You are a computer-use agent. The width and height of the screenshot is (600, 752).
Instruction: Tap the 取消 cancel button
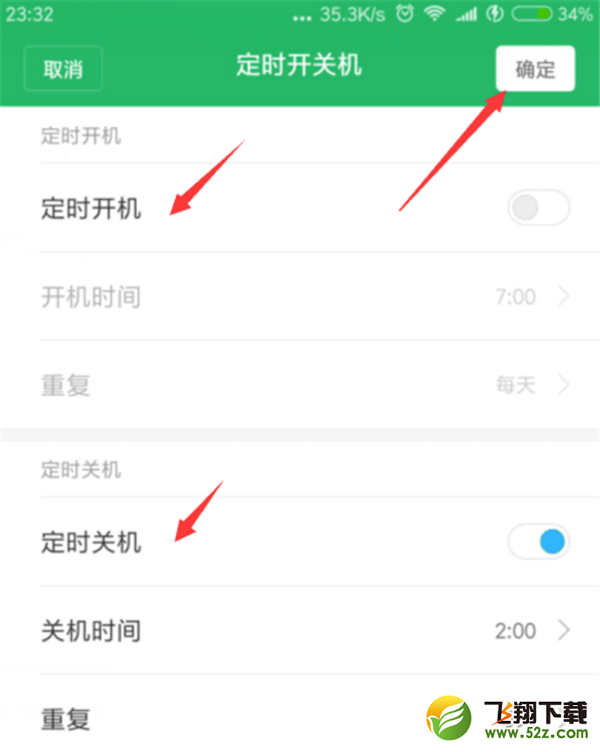tap(63, 69)
